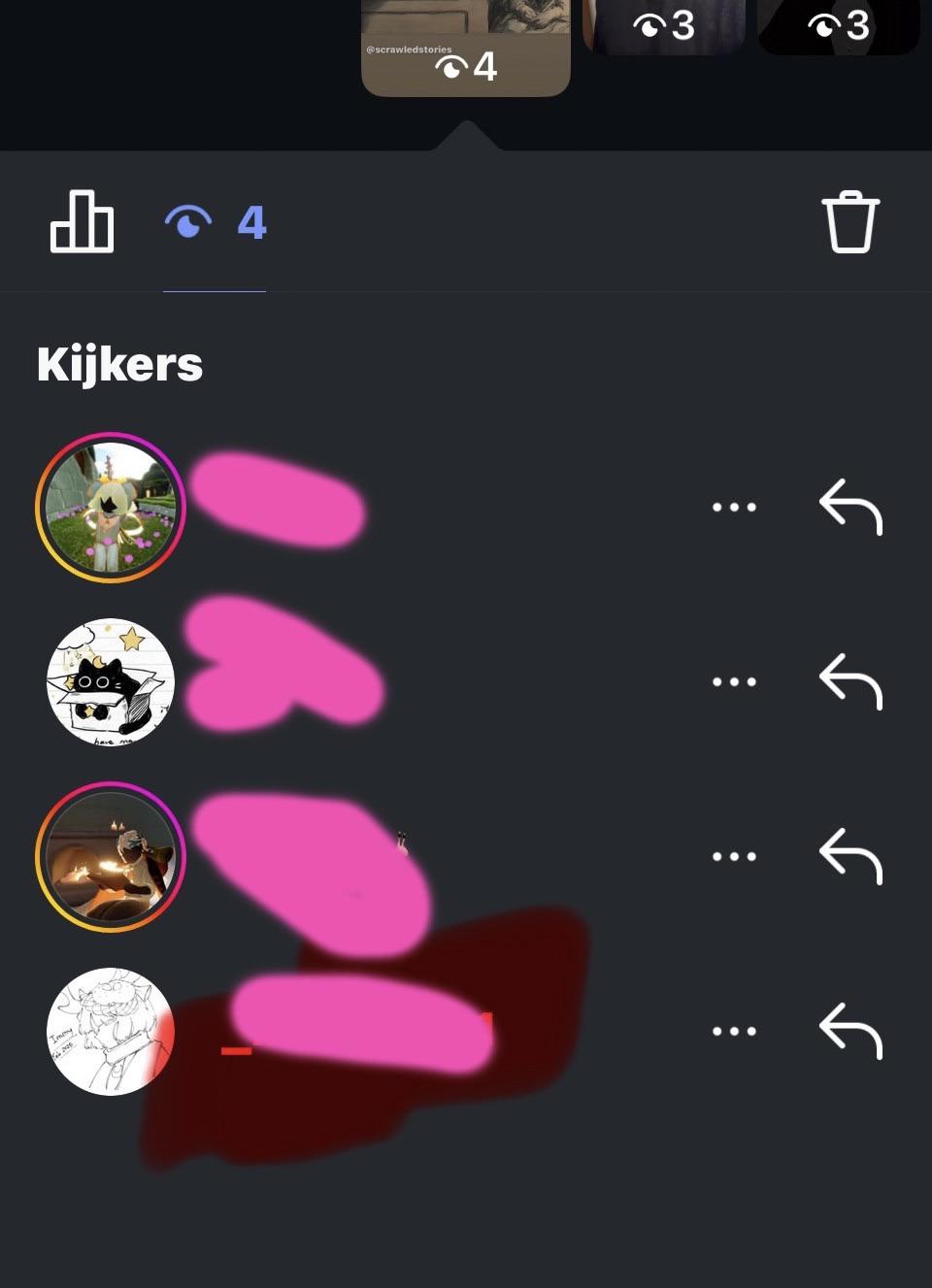This screenshot has height=1288, width=932.
Task: Delete this story with the trash icon
Action: click(850, 222)
